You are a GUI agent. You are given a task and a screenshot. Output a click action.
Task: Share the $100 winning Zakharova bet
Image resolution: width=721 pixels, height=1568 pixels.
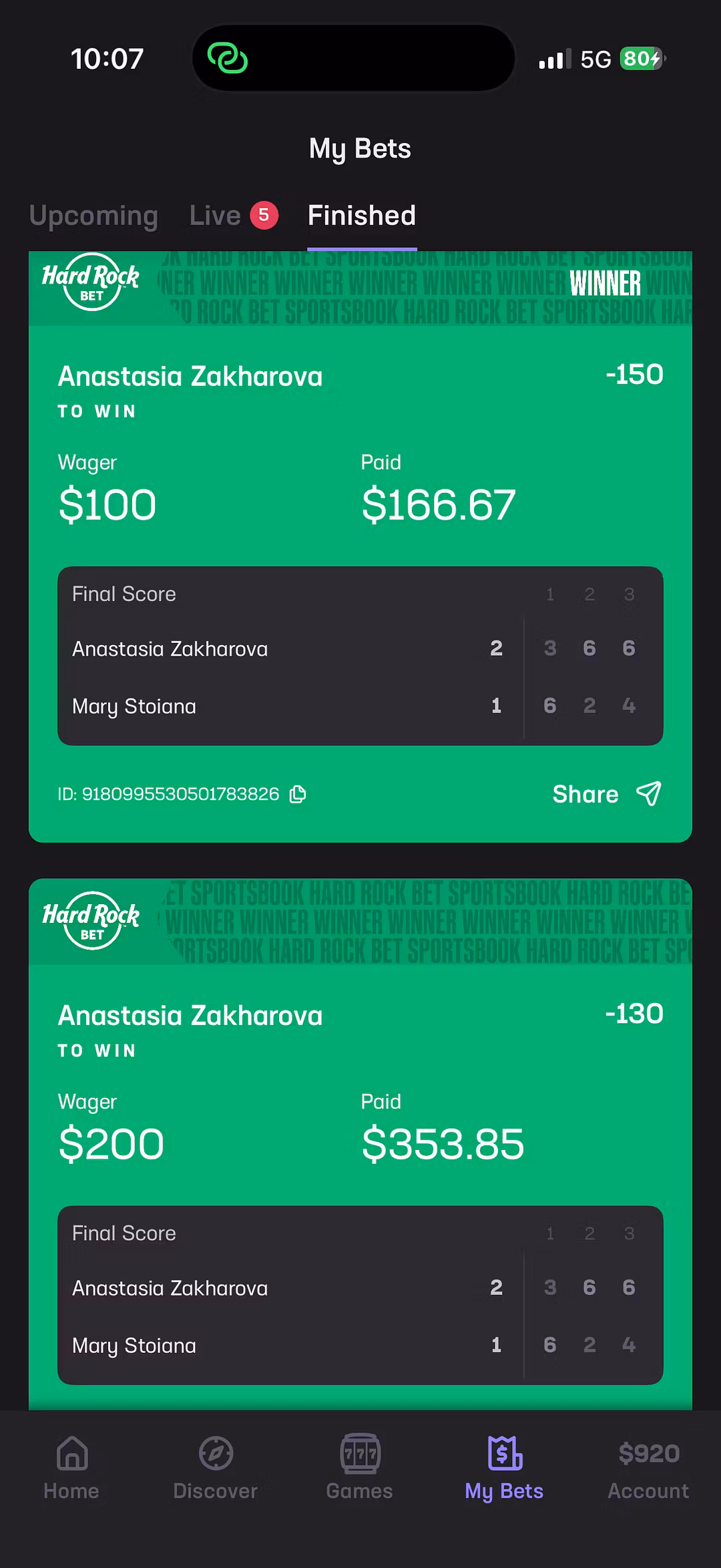pos(606,794)
